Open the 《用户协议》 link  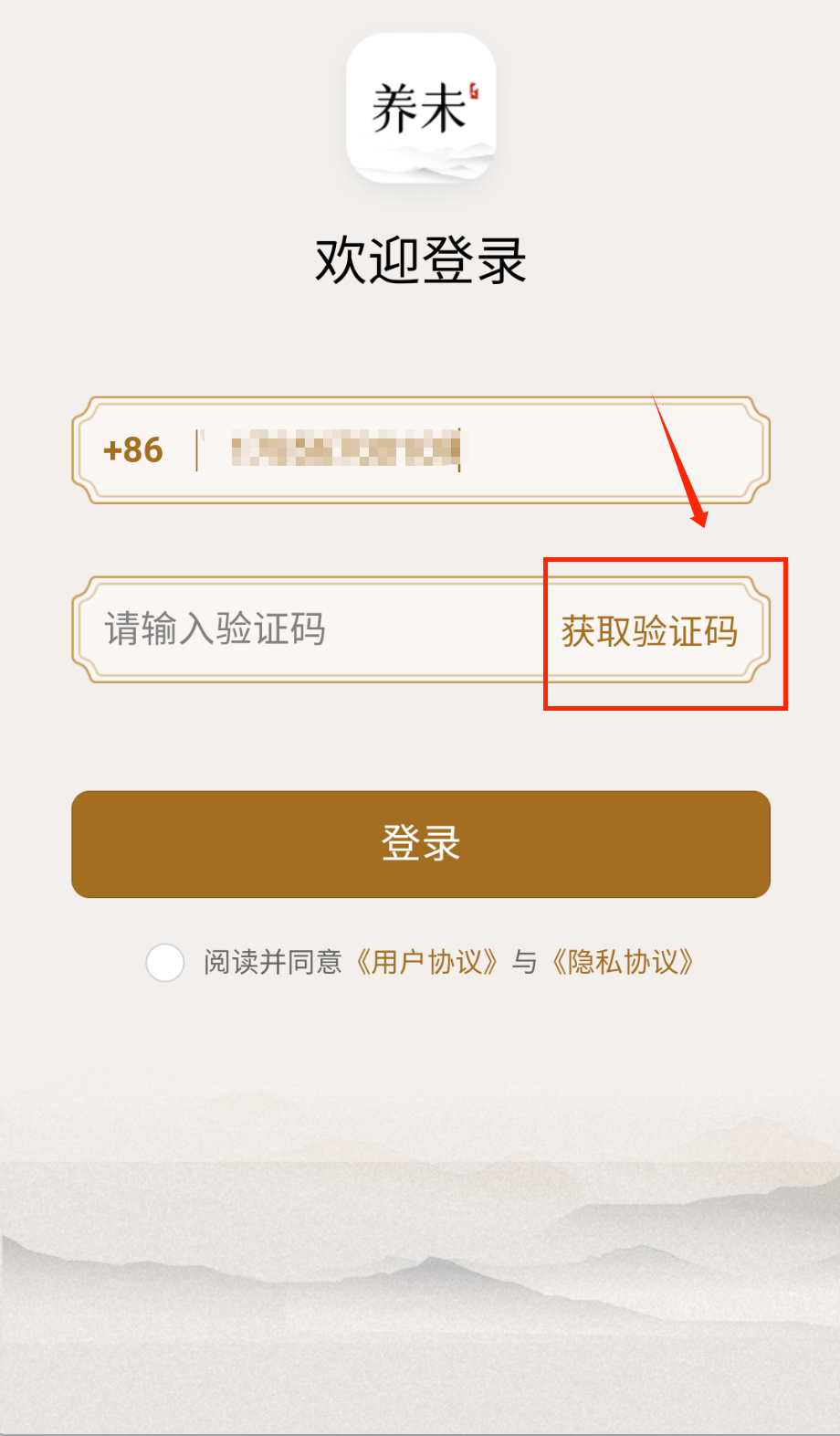[x=426, y=962]
